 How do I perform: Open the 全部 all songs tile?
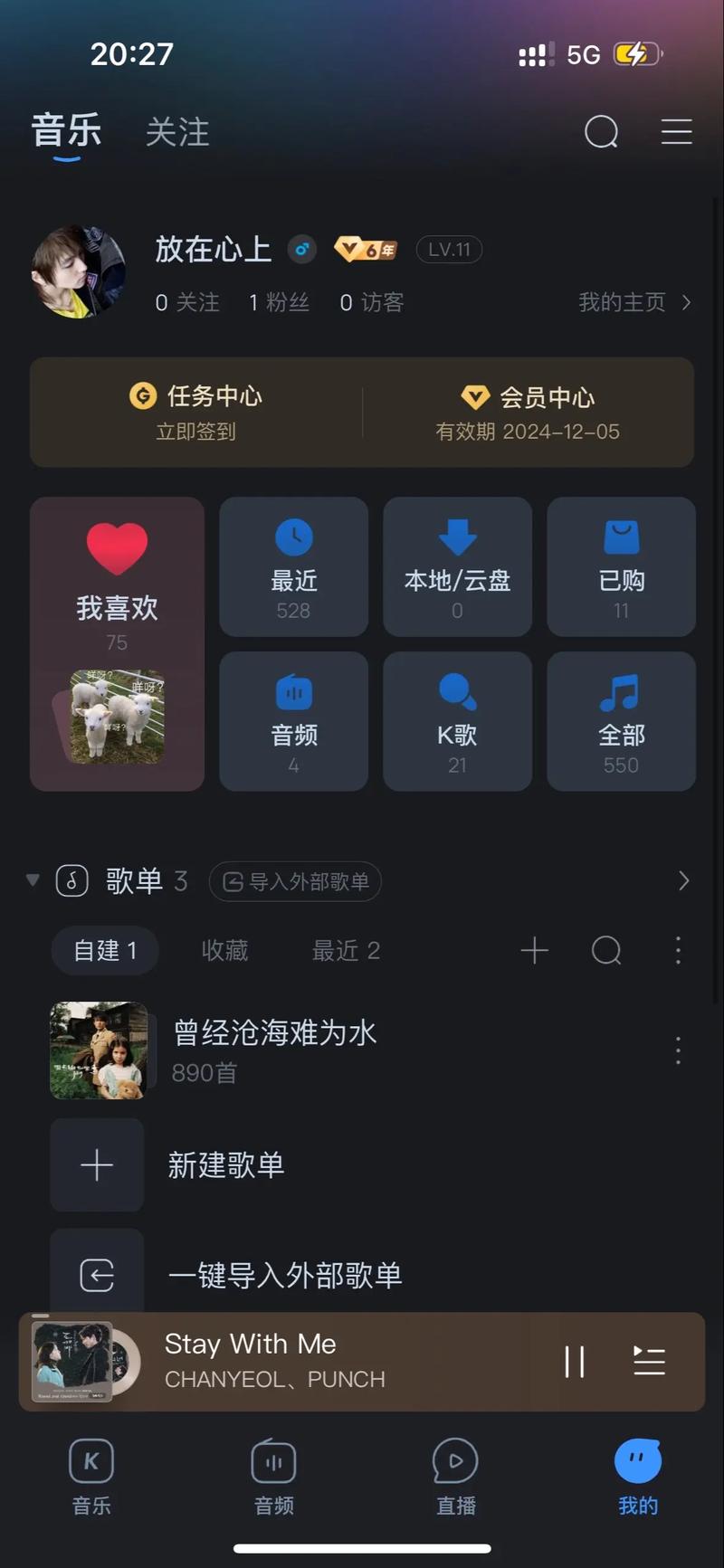621,721
